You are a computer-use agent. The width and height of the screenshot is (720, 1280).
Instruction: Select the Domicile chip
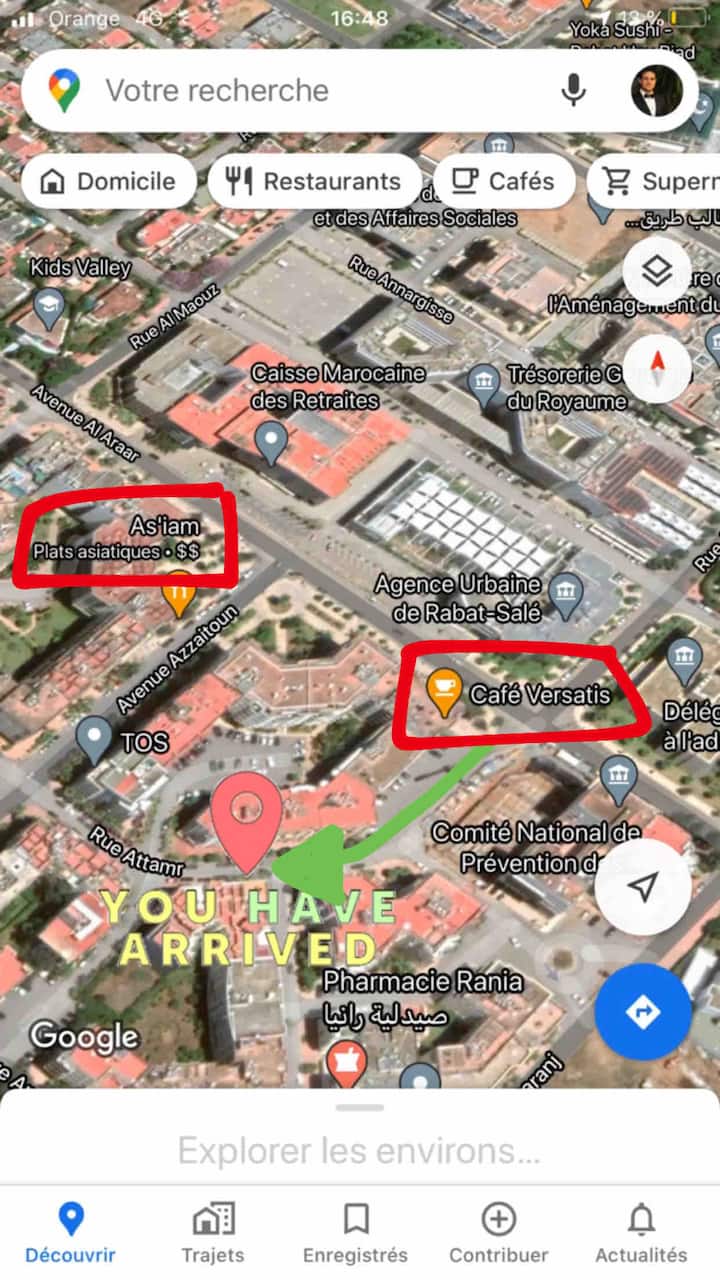pyautogui.click(x=108, y=181)
